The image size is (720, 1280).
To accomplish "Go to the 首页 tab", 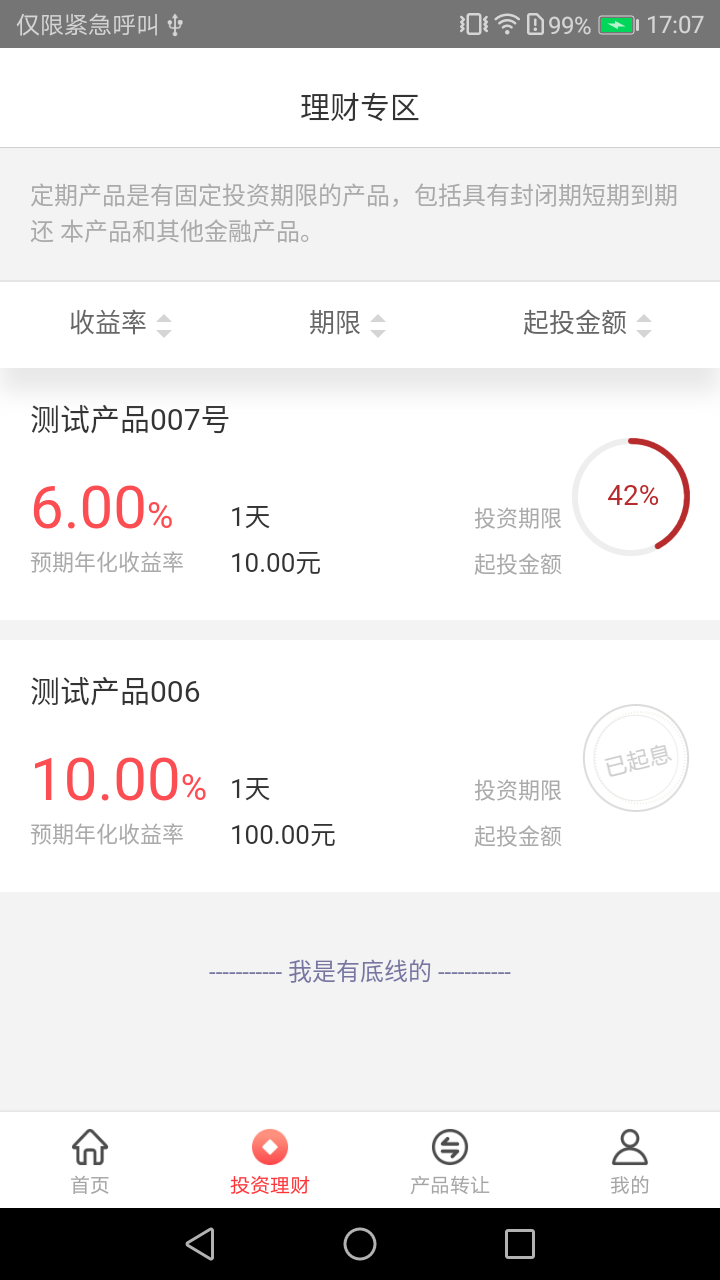I will tap(90, 1161).
